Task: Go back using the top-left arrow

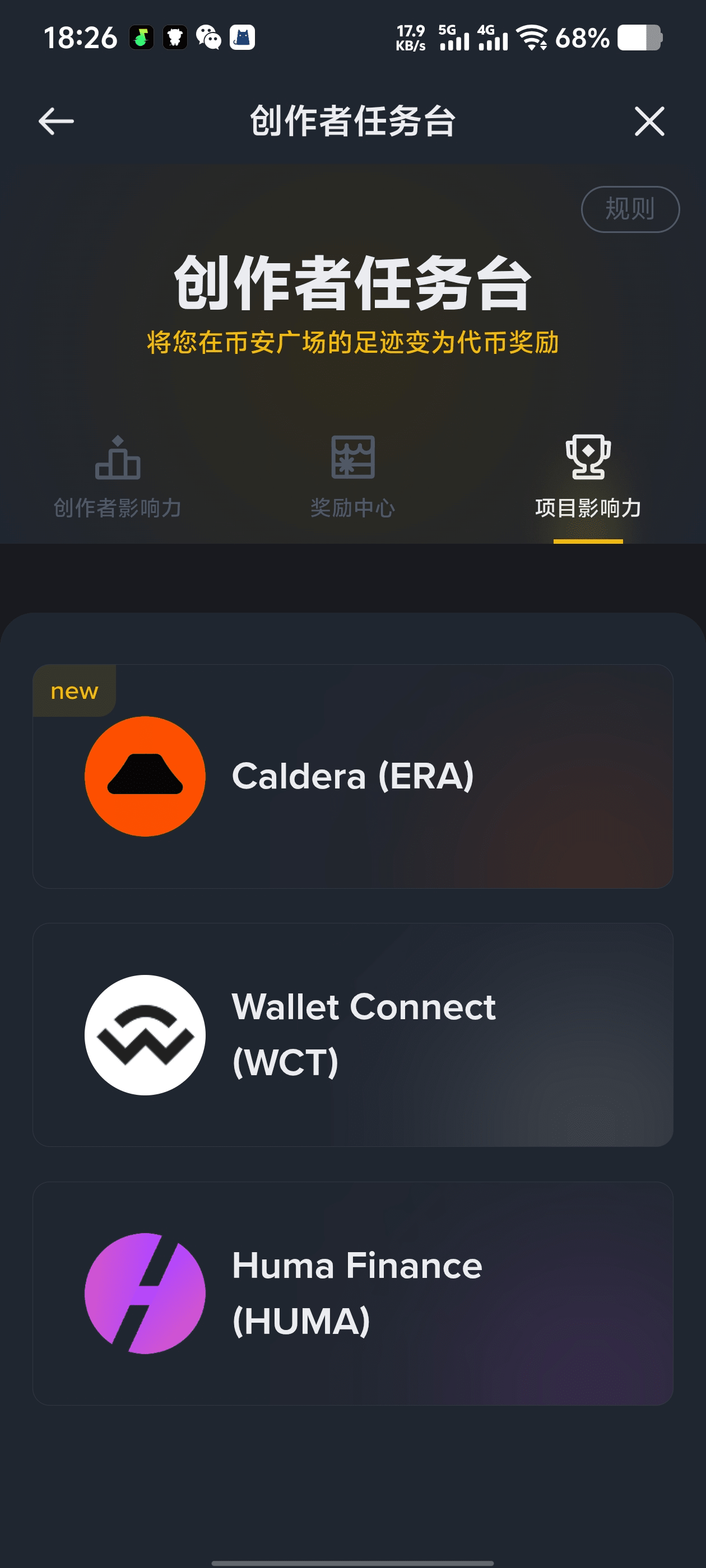Action: [x=56, y=121]
